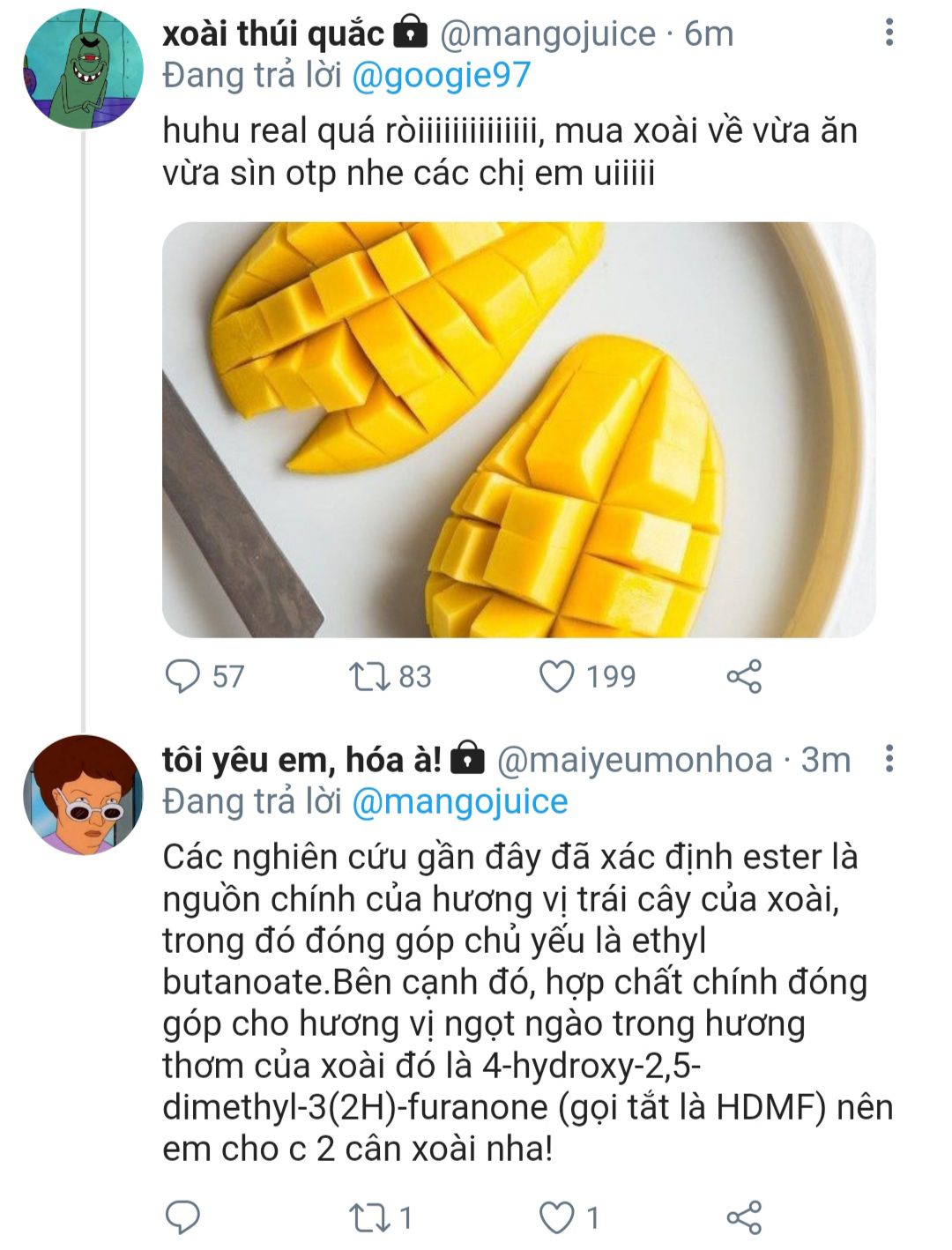Open the @googie97 mention link
The height and width of the screenshot is (1250, 952).
(x=441, y=76)
